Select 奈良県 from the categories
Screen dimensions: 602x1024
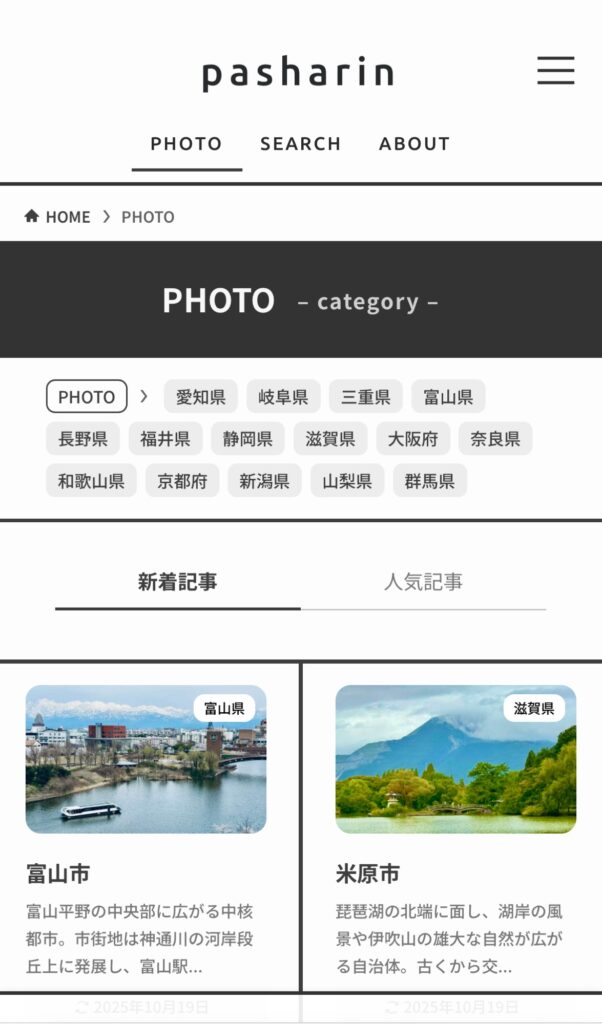(495, 439)
